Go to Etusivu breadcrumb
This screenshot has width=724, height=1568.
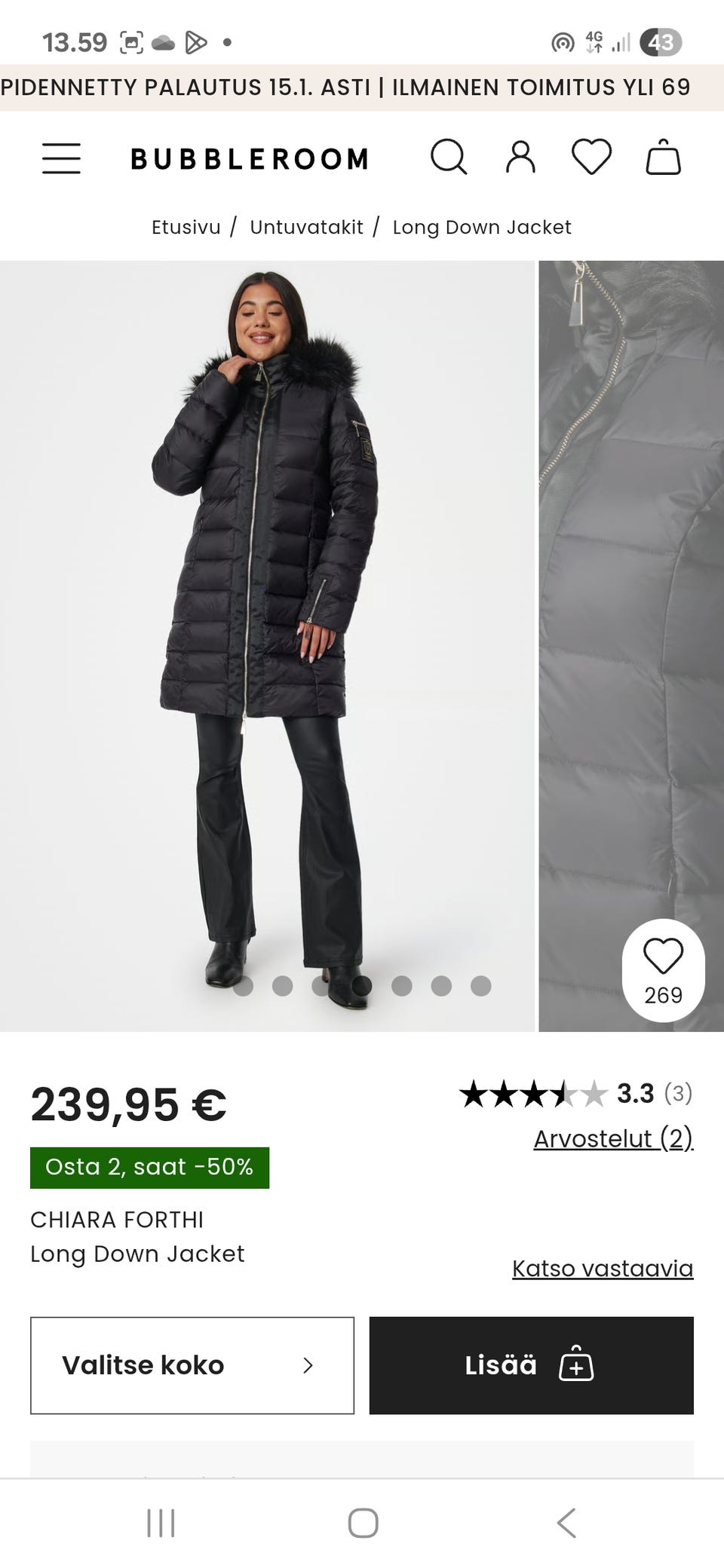point(186,227)
